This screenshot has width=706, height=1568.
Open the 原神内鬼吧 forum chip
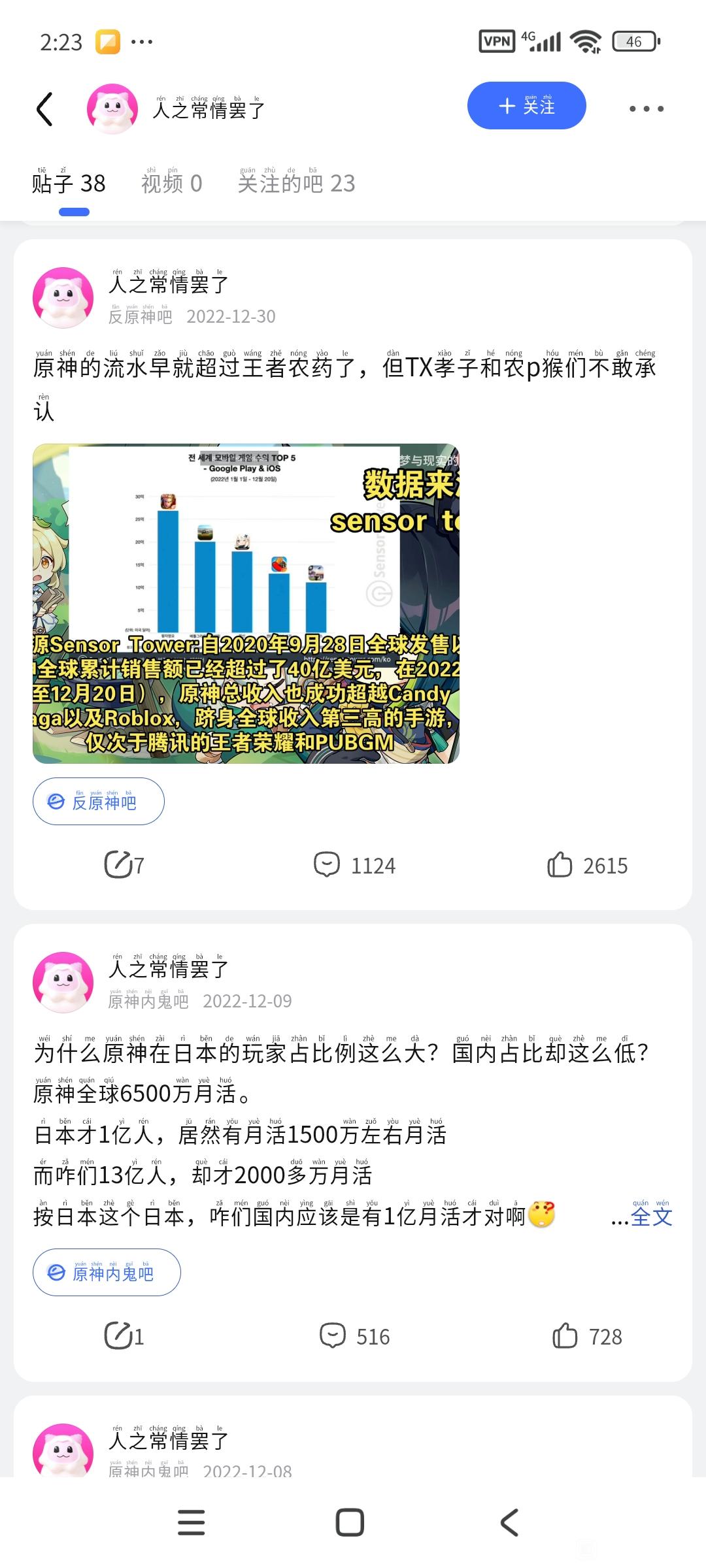click(x=107, y=1272)
